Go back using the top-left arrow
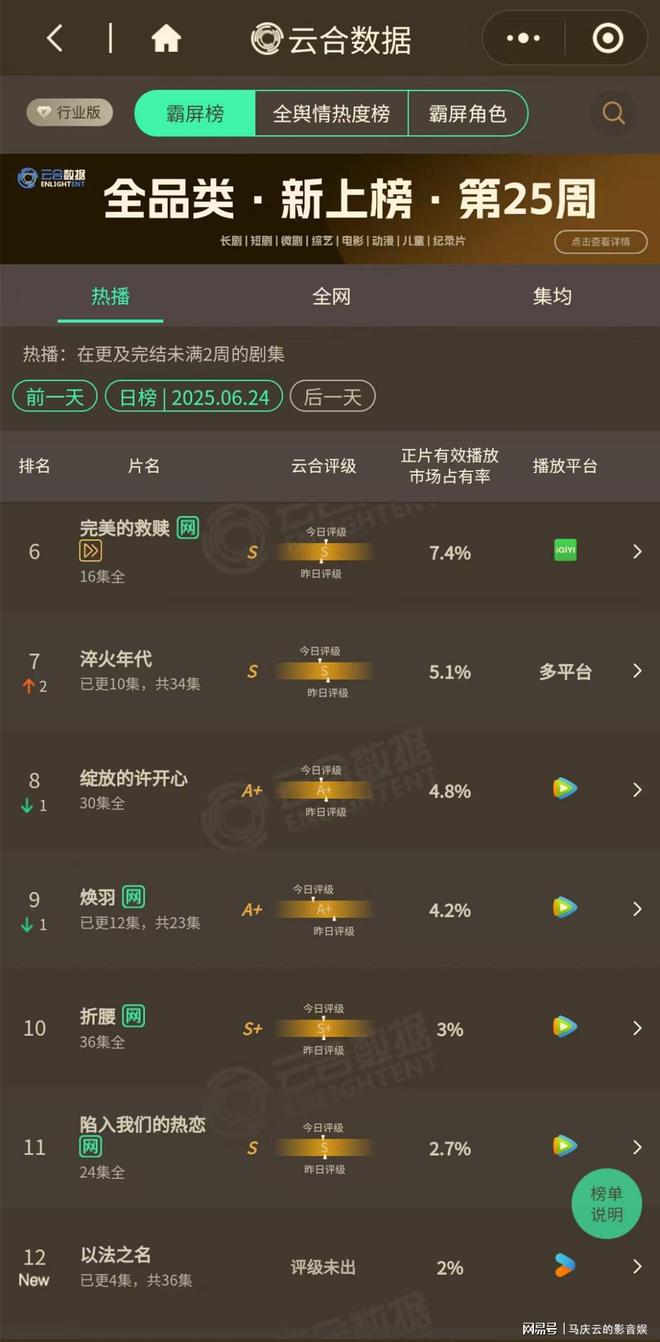Screen dimensions: 660x1342 click(x=55, y=39)
